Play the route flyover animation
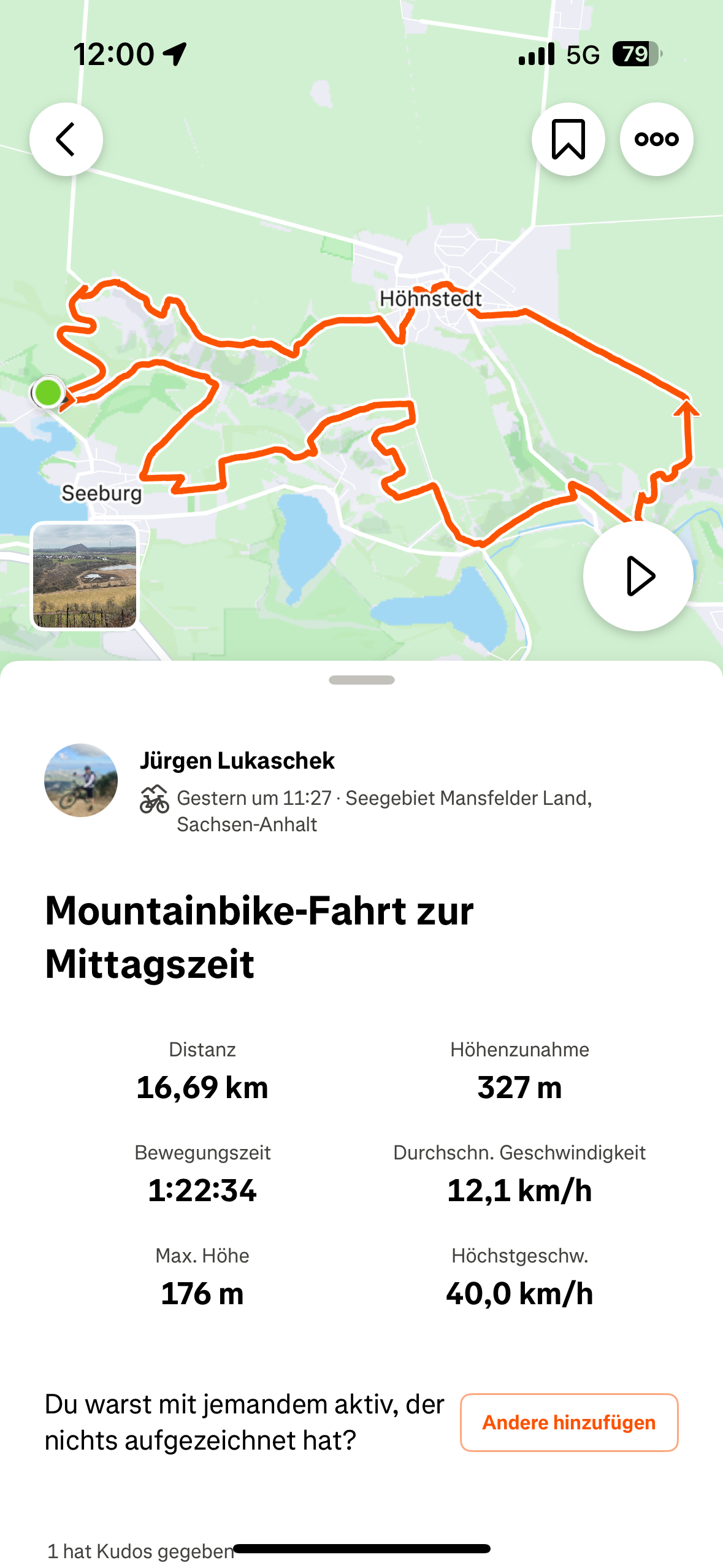723x1568 pixels. coord(638,575)
